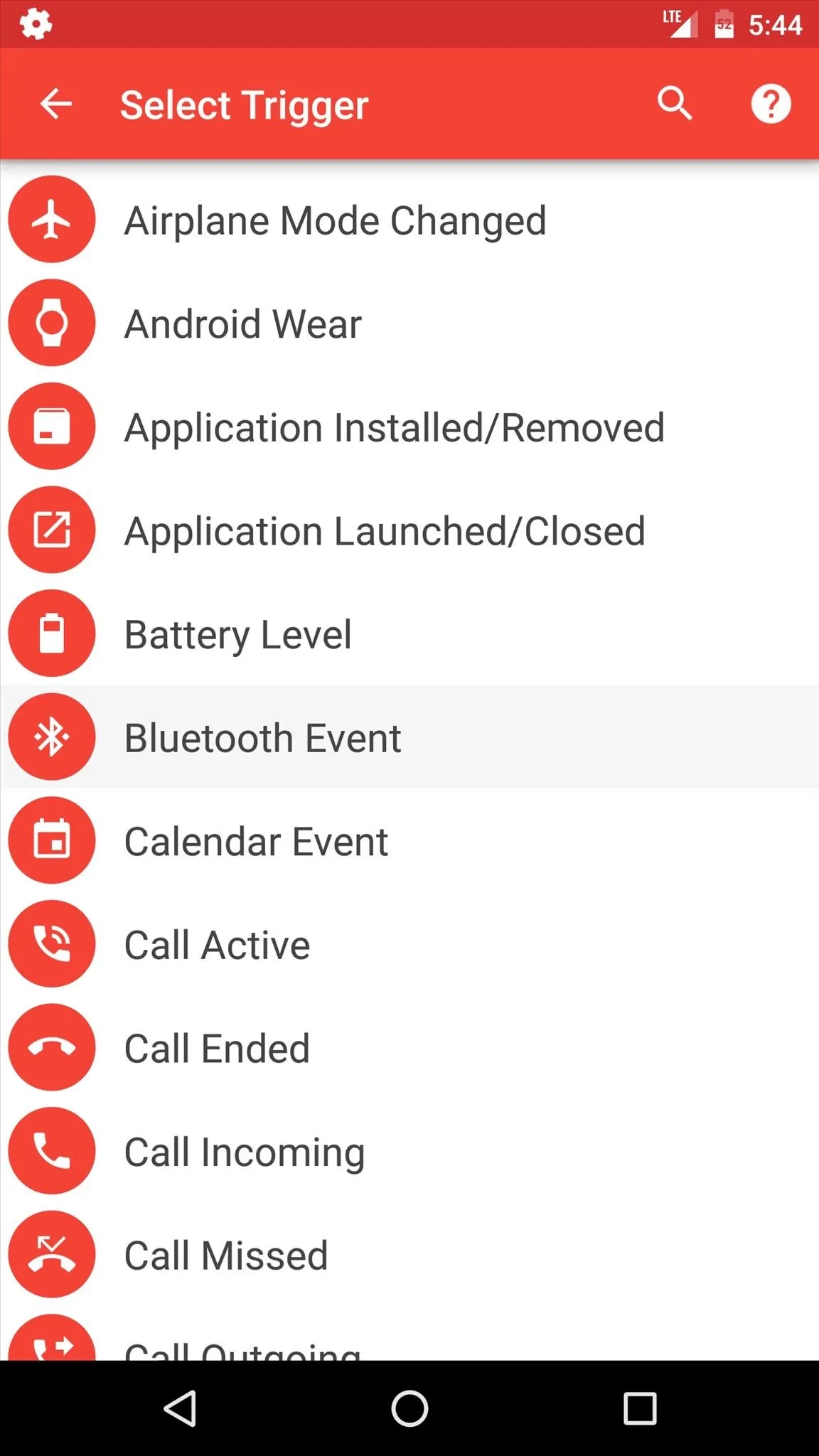Image resolution: width=819 pixels, height=1456 pixels.
Task: Select the Call Ended trigger
Action: [x=409, y=1048]
